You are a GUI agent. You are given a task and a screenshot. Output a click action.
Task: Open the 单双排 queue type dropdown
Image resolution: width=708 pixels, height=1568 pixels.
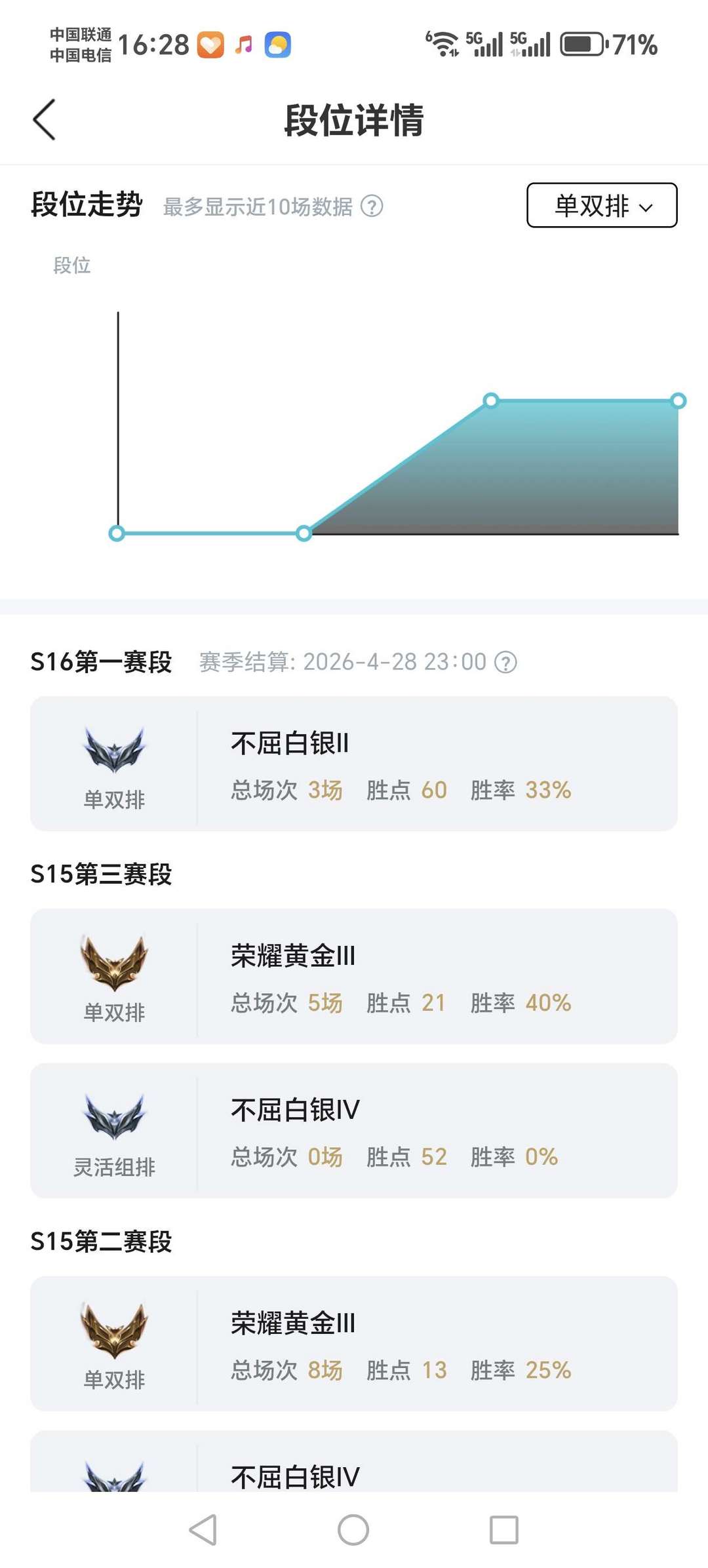point(602,206)
